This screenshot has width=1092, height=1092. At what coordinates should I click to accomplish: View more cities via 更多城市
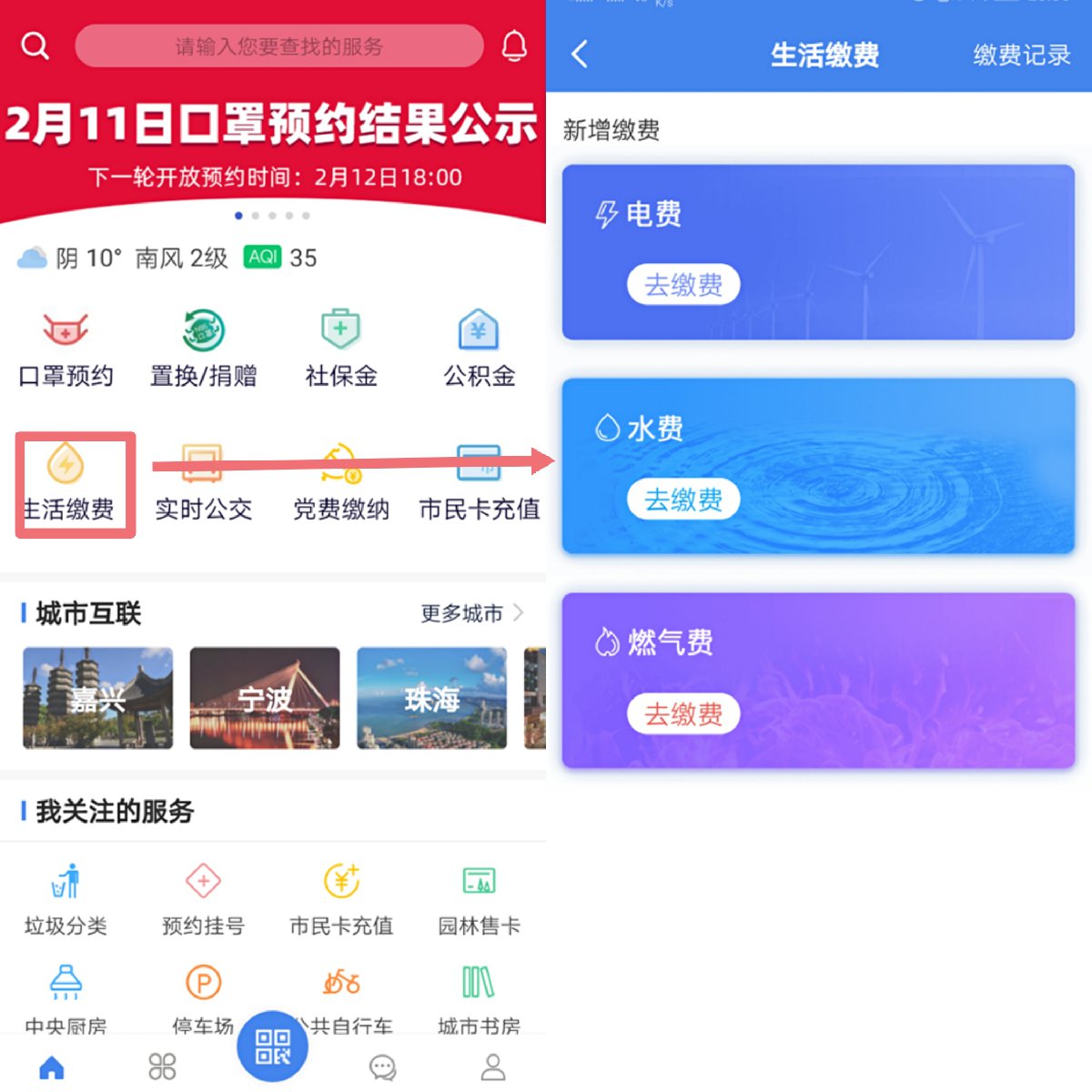pos(470,613)
